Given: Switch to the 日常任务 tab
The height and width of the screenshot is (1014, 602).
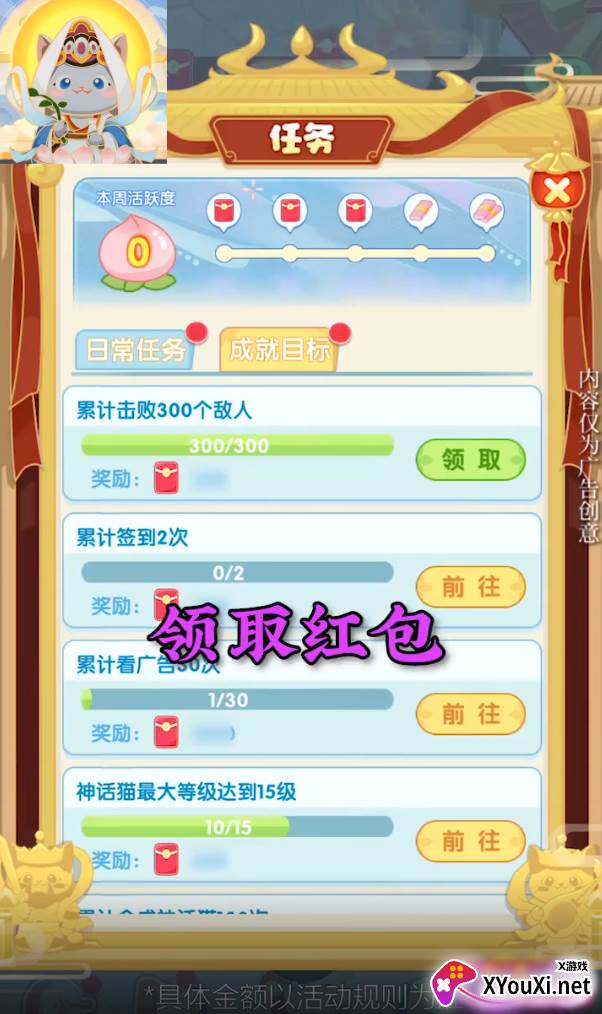Looking at the screenshot, I should [x=135, y=350].
